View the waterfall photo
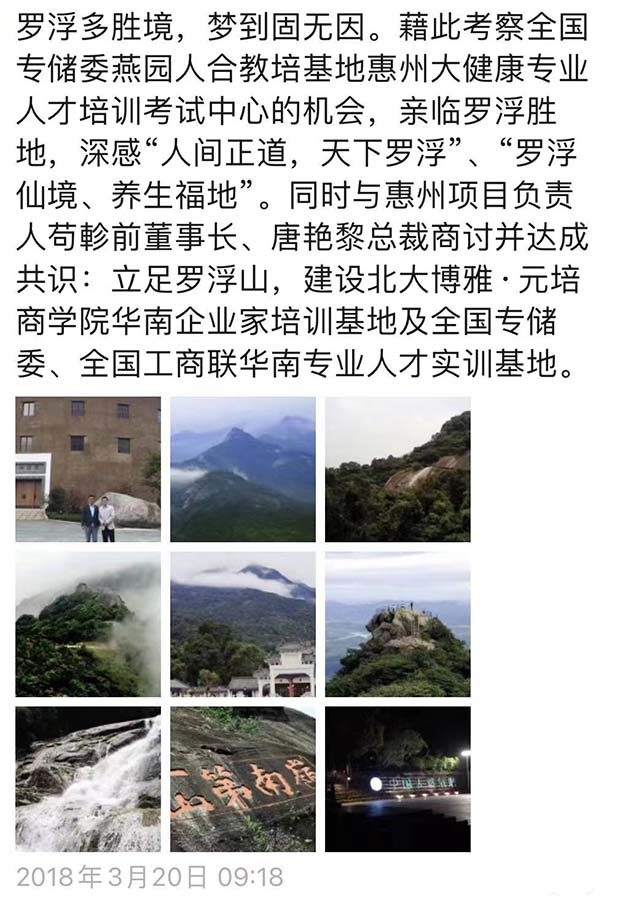The width and height of the screenshot is (620, 897). click(88, 779)
